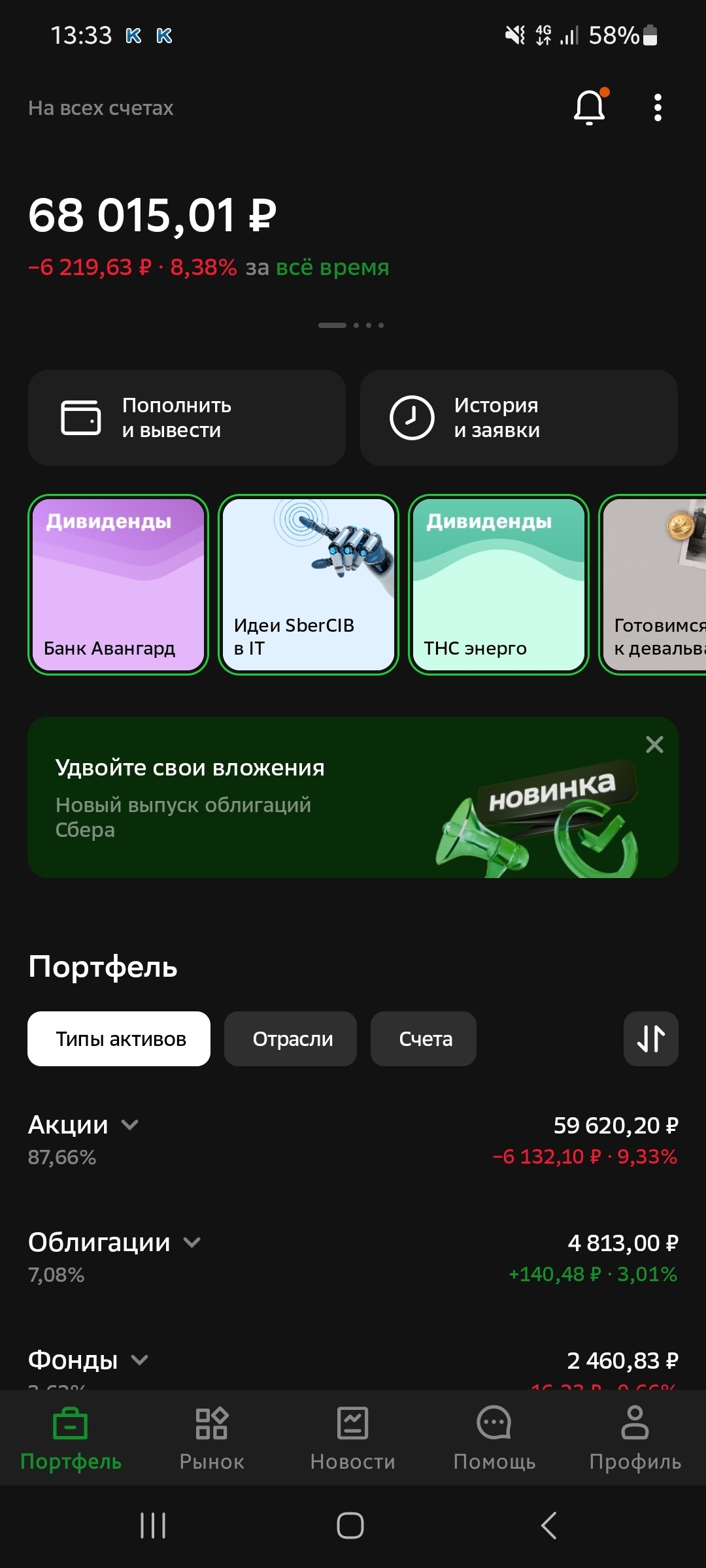The image size is (706, 1568).
Task: Tap the portfolio sort arrows button
Action: coord(651,1039)
